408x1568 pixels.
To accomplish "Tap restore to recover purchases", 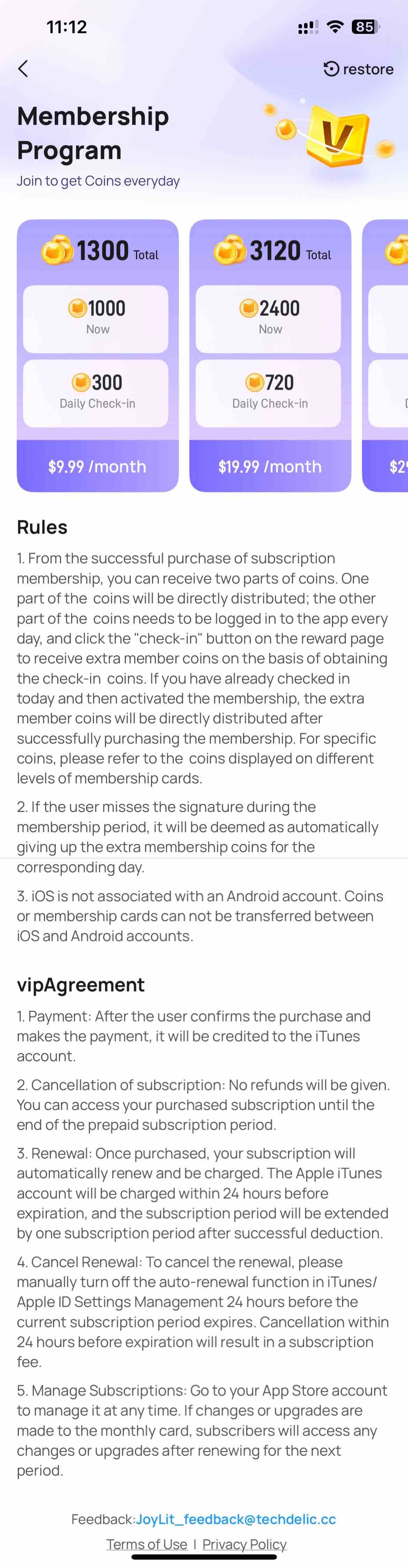I will [358, 69].
